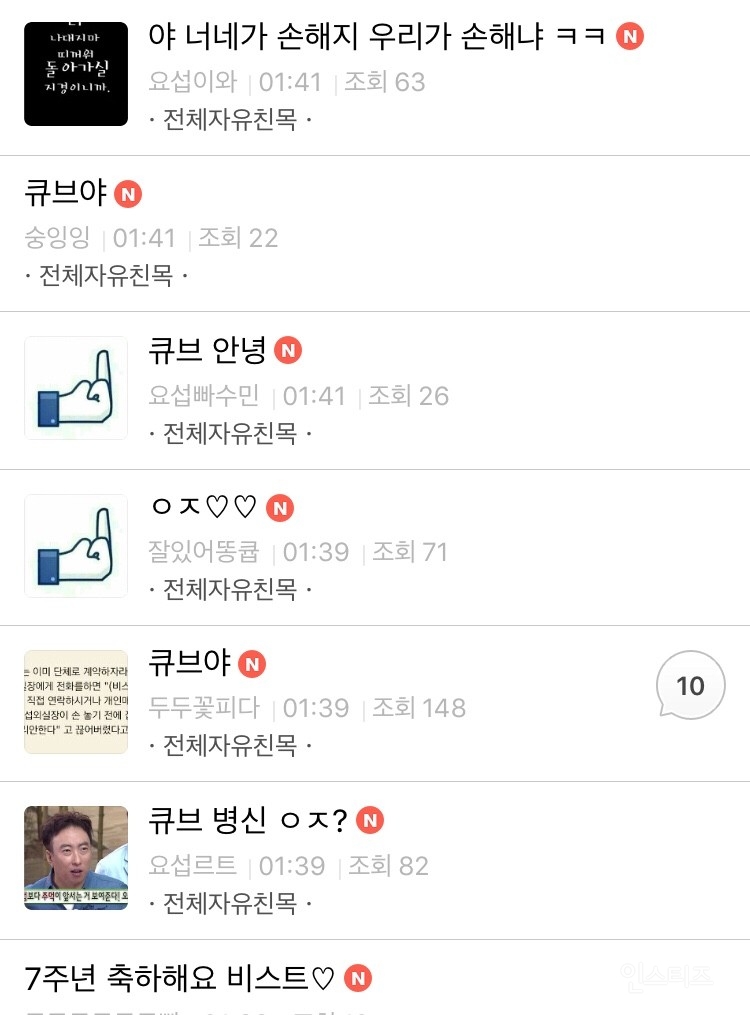
Task: Click the N badge on the 큐브 안녕 post
Action: tap(288, 352)
